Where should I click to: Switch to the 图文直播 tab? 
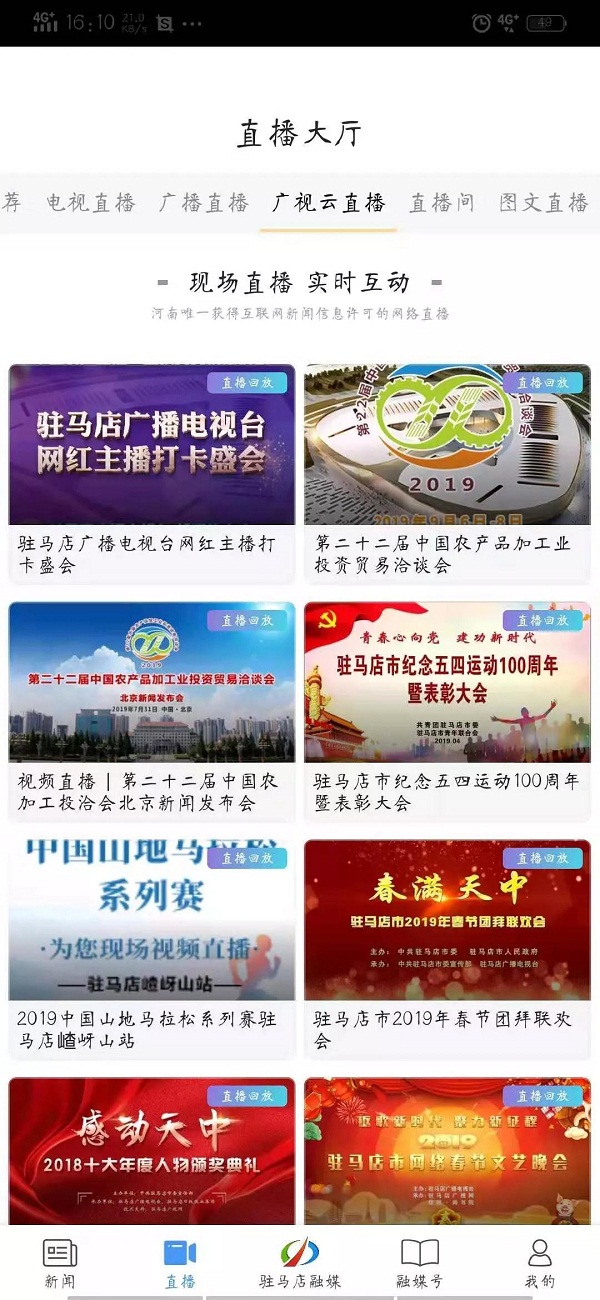[544, 203]
